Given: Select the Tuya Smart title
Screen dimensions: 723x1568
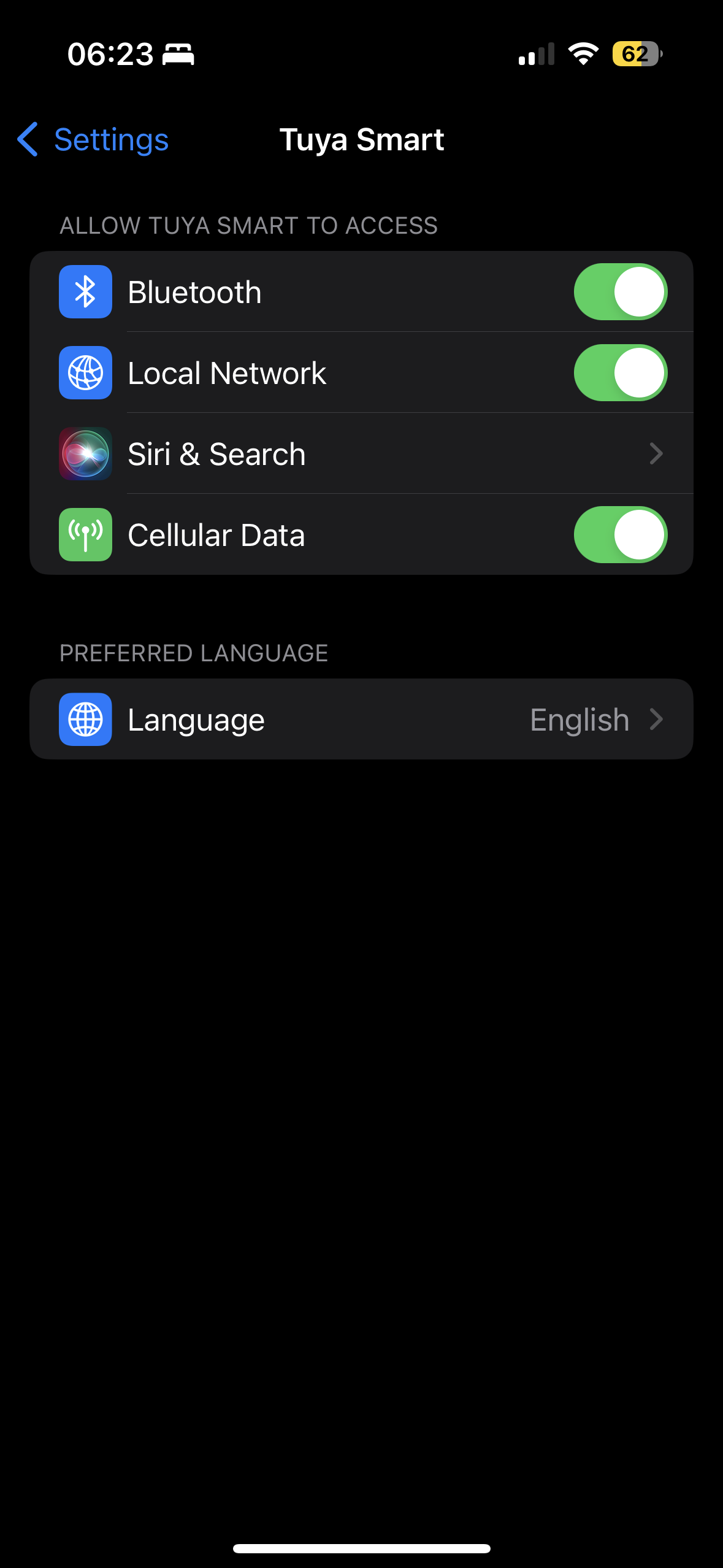Looking at the screenshot, I should tap(362, 140).
